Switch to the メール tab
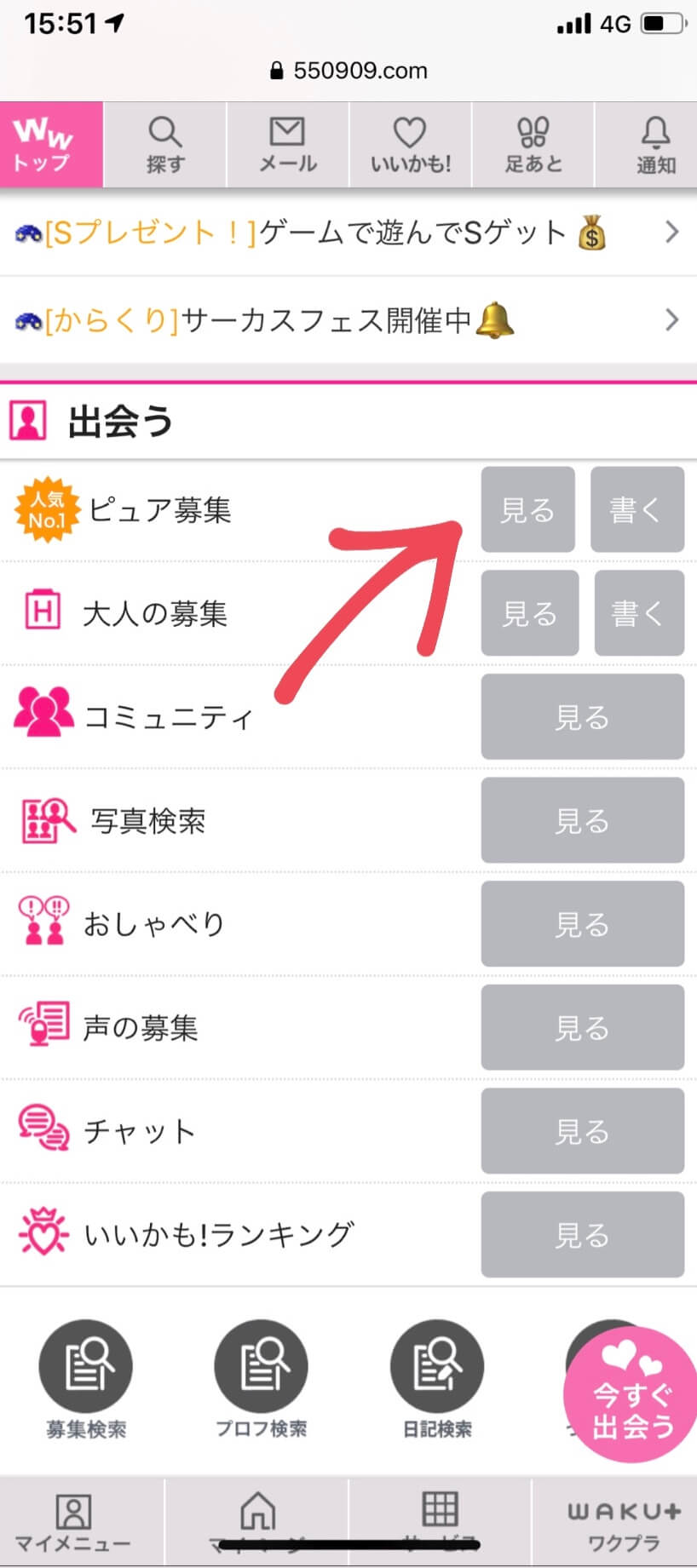The width and height of the screenshot is (697, 1568). click(287, 145)
